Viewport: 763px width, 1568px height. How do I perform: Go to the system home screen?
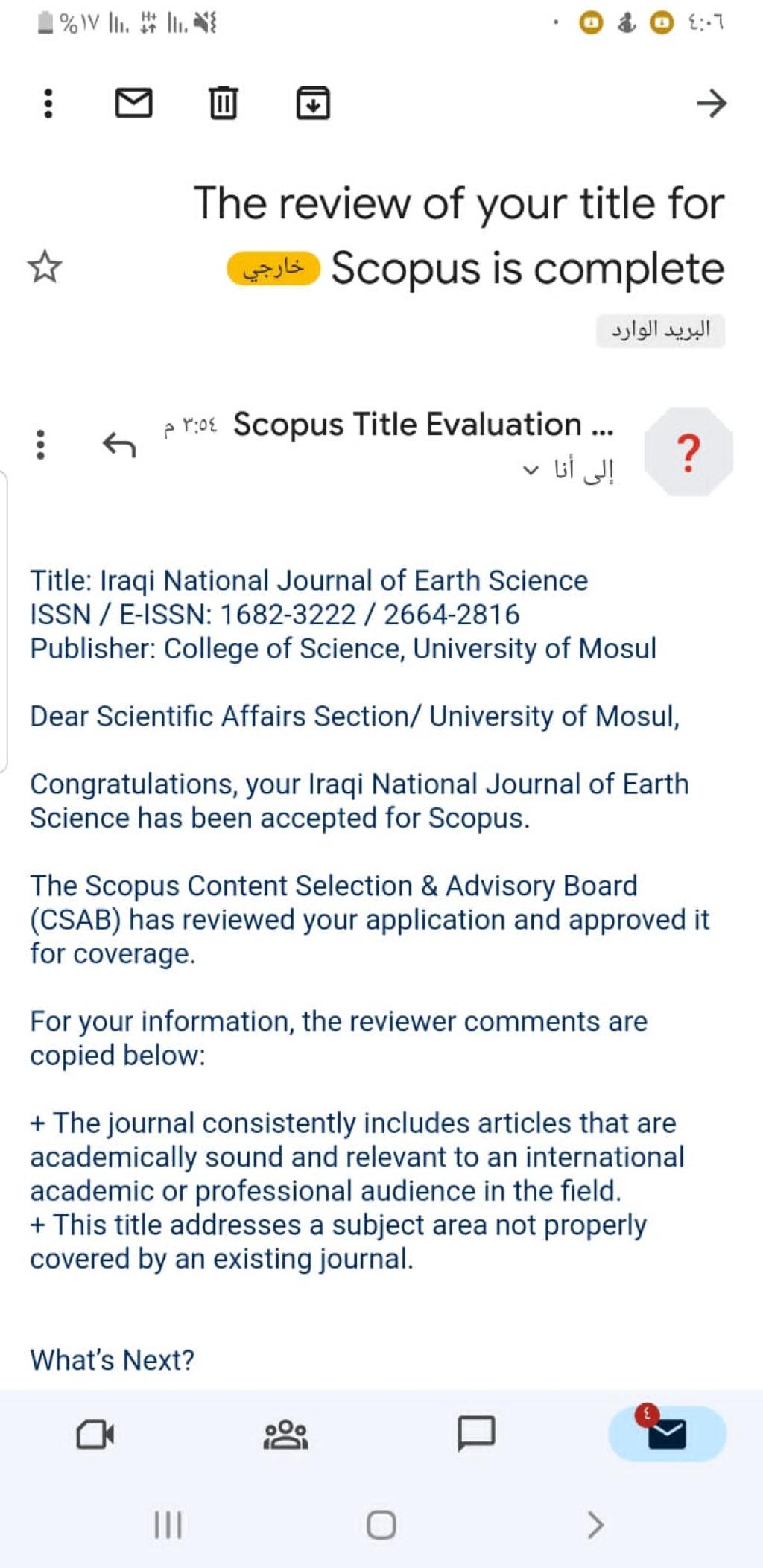[381, 1525]
